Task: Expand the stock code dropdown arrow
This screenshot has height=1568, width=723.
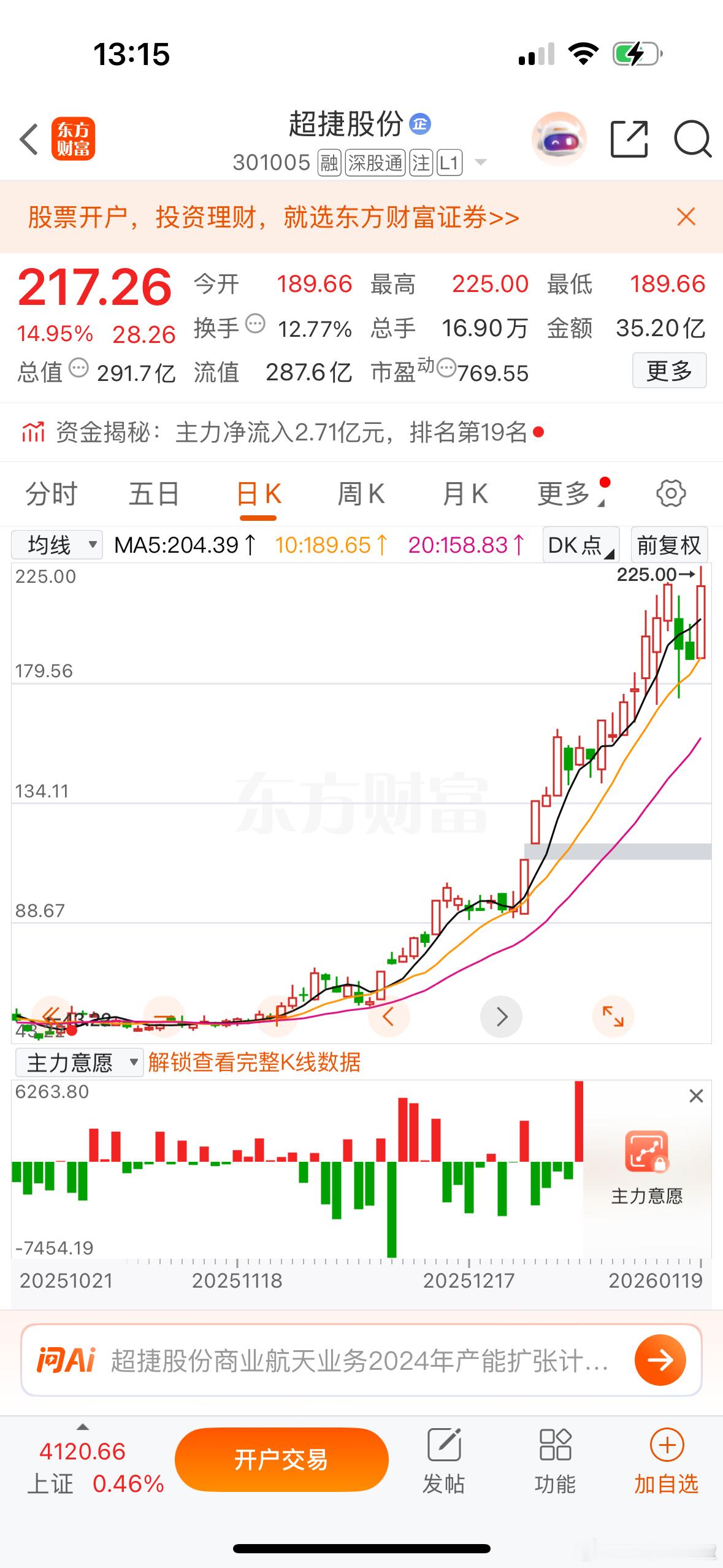Action: (481, 163)
